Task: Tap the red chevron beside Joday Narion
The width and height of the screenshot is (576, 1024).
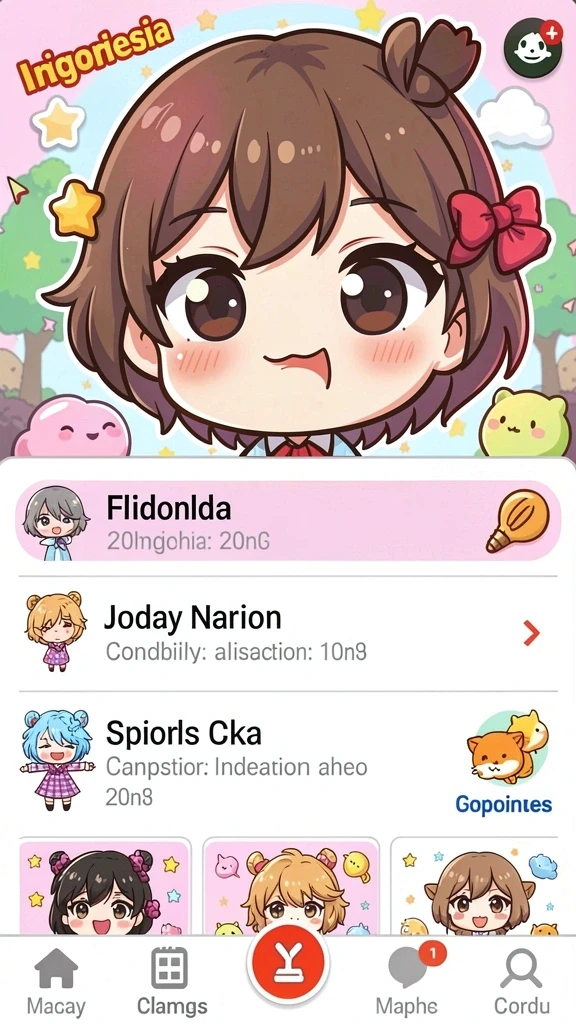Action: pyautogui.click(x=532, y=633)
